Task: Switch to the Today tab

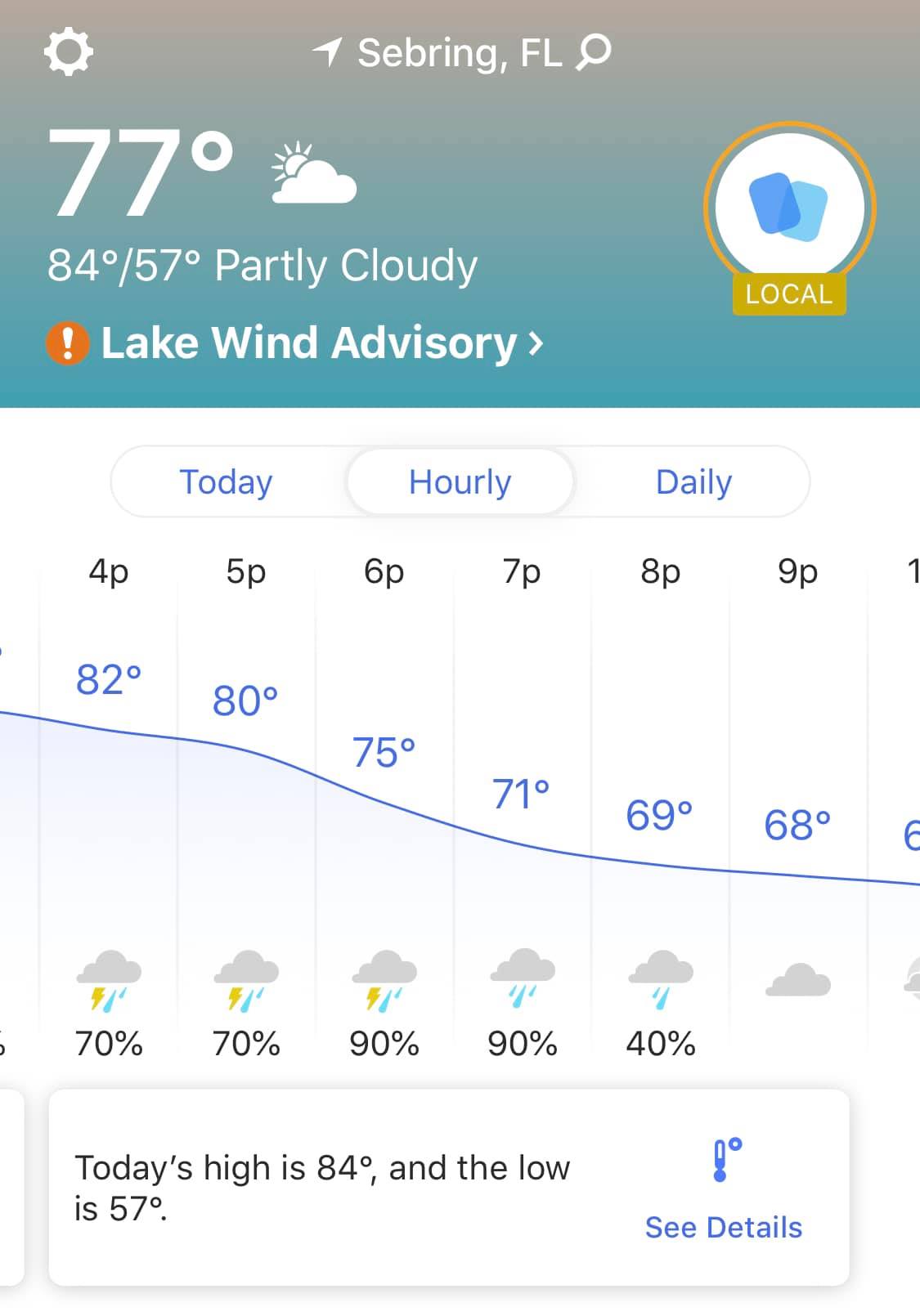Action: pos(226,482)
